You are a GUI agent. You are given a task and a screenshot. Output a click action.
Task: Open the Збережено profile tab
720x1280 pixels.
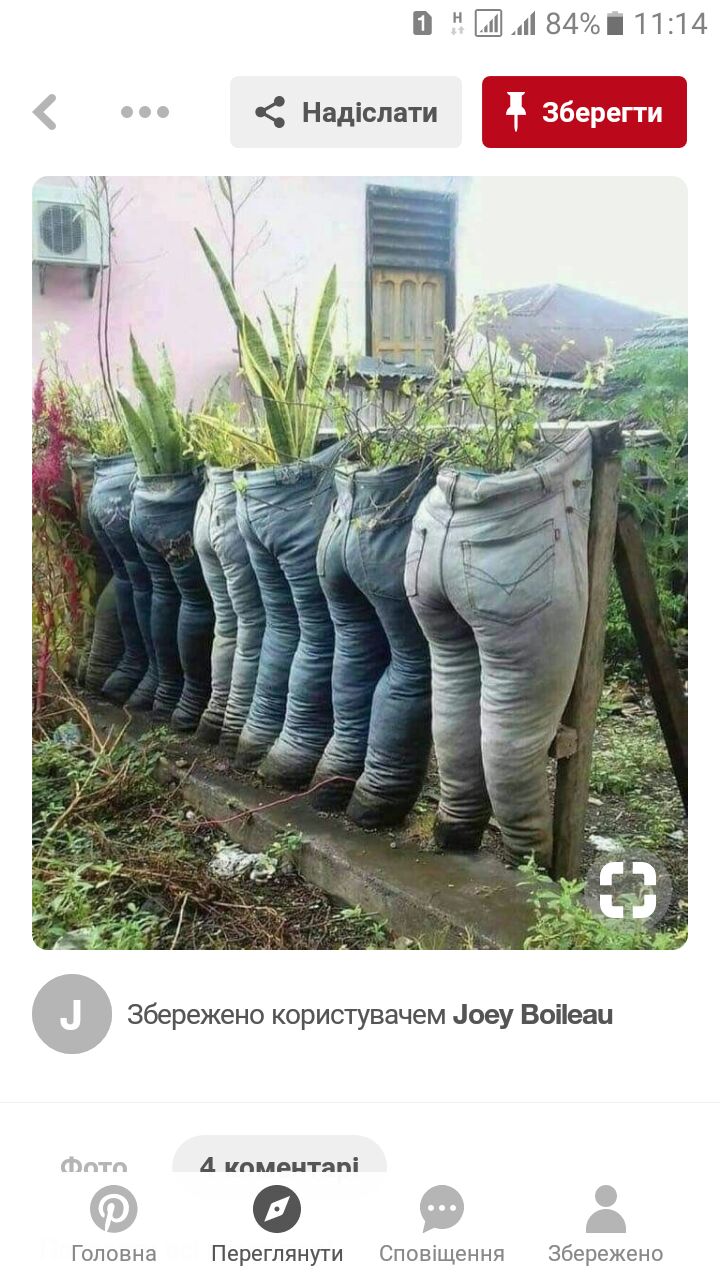(605, 1226)
